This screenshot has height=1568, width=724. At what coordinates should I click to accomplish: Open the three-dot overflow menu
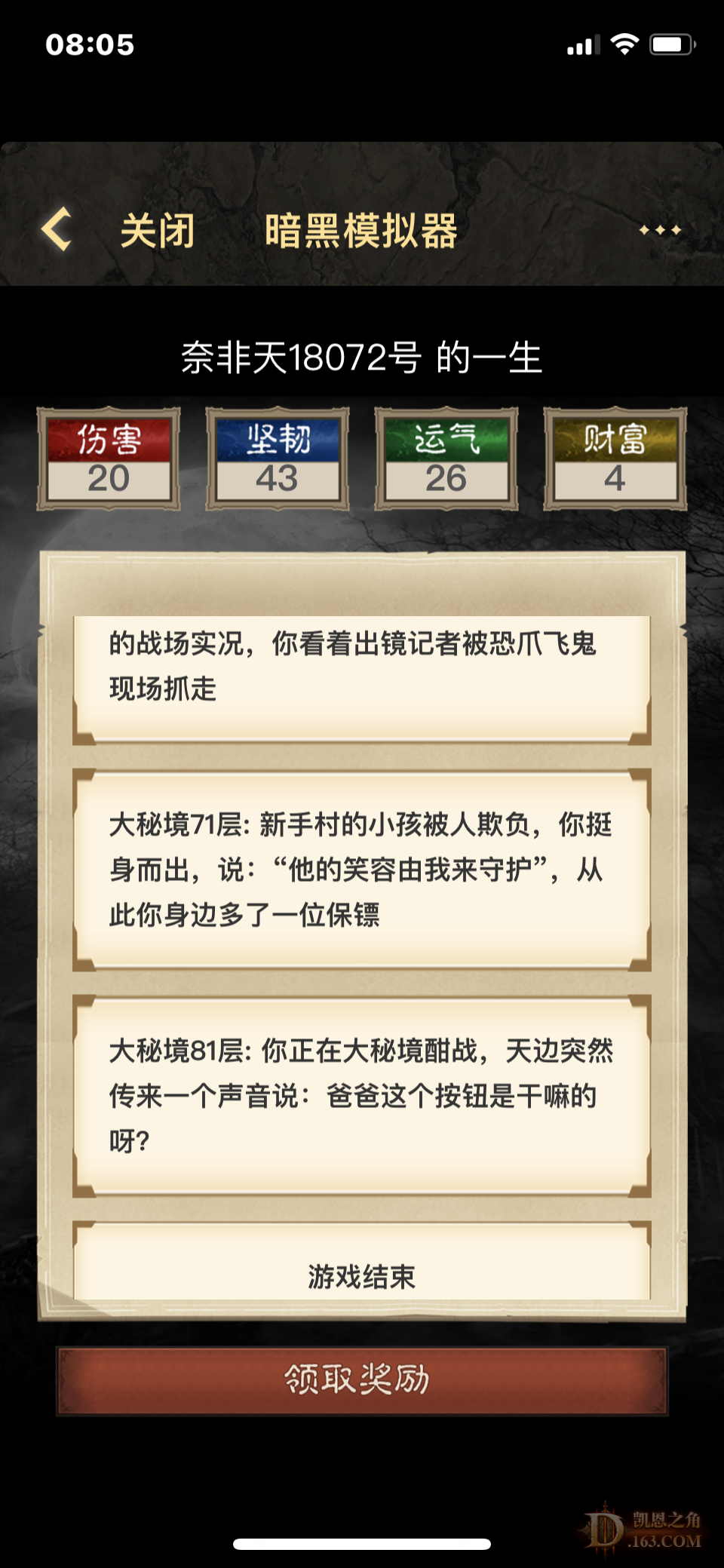click(660, 230)
